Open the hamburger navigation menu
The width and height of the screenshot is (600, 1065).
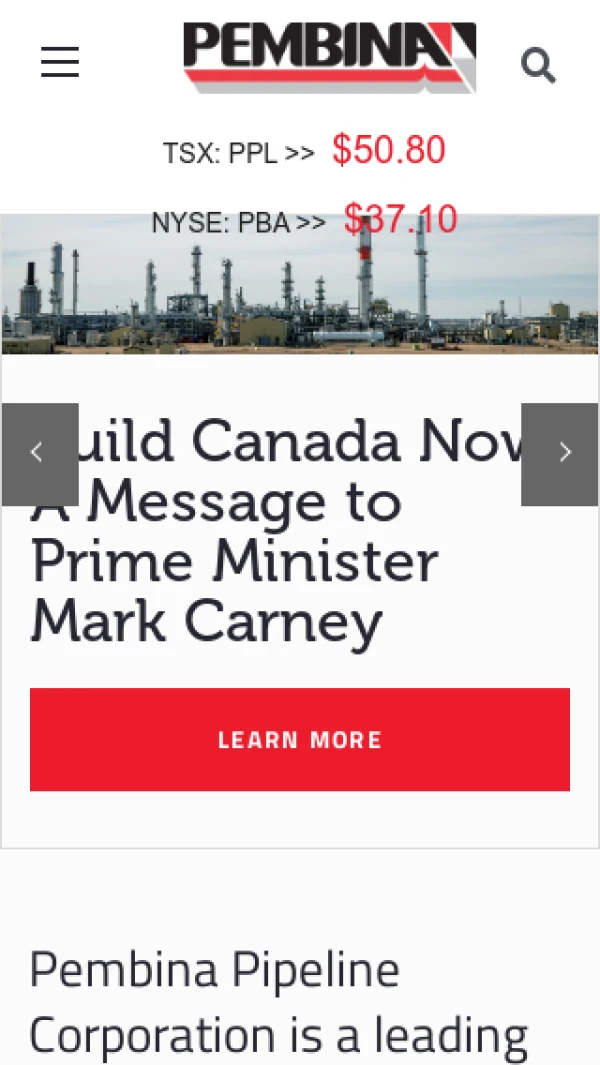pyautogui.click(x=60, y=63)
